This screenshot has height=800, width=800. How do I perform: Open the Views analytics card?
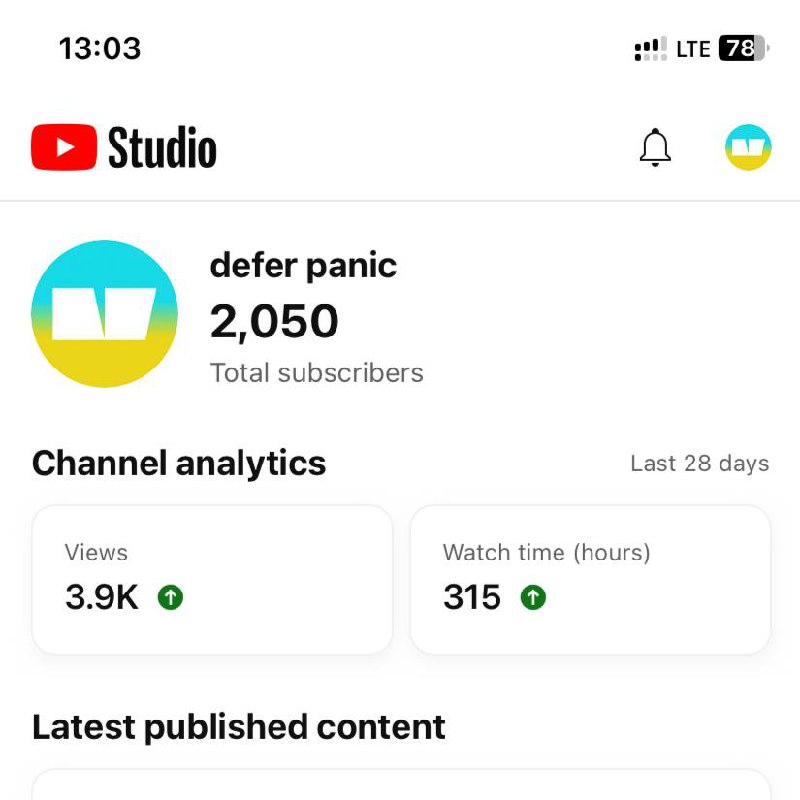212,580
